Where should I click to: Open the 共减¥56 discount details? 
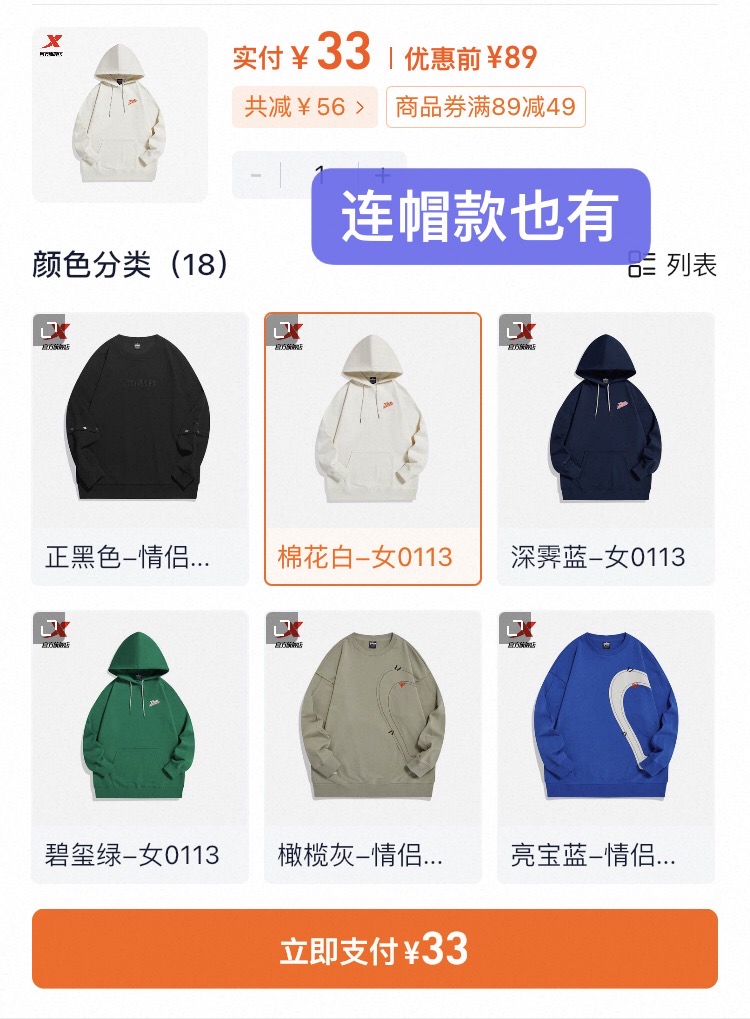coord(305,107)
